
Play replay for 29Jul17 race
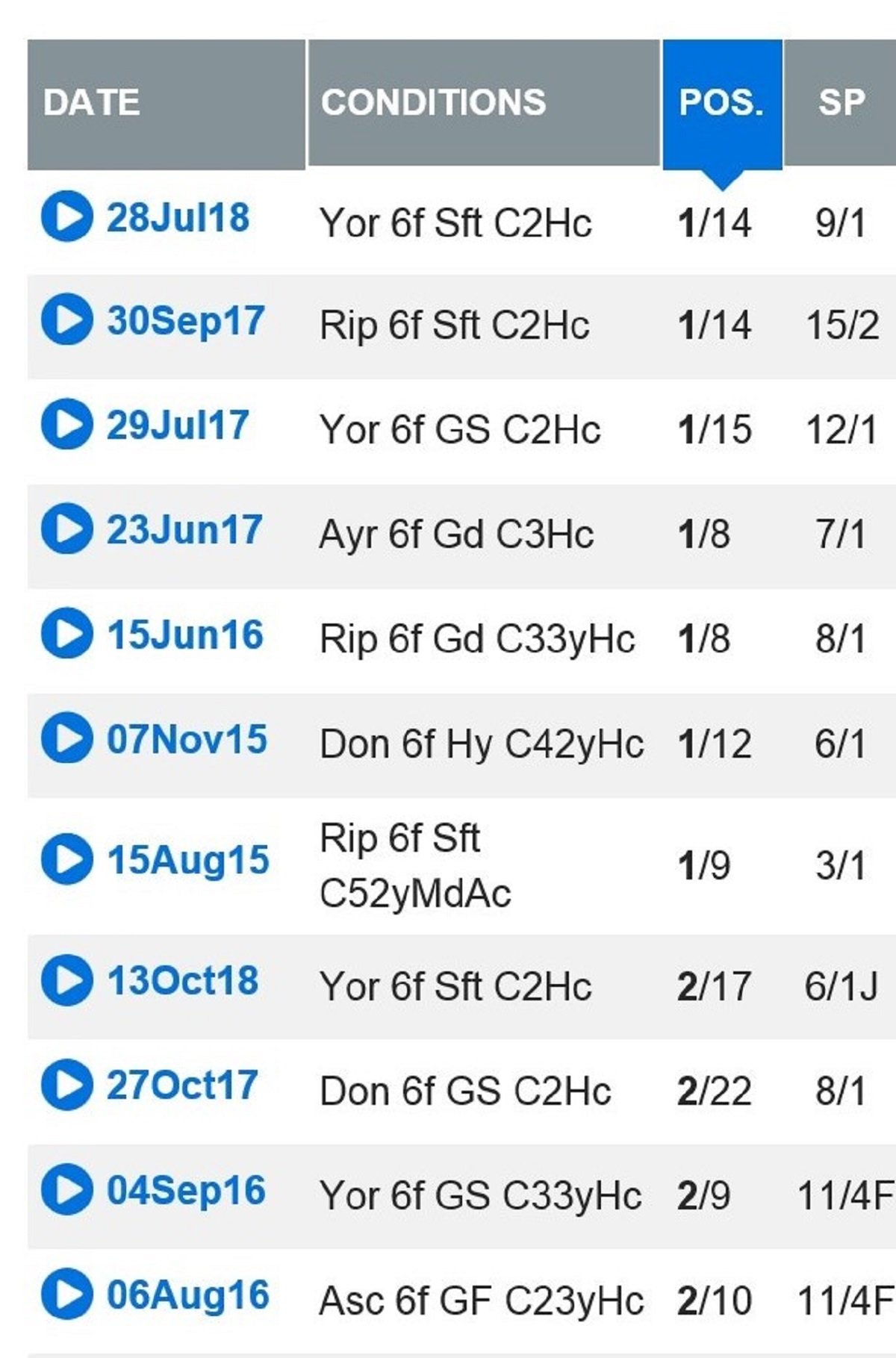click(67, 424)
